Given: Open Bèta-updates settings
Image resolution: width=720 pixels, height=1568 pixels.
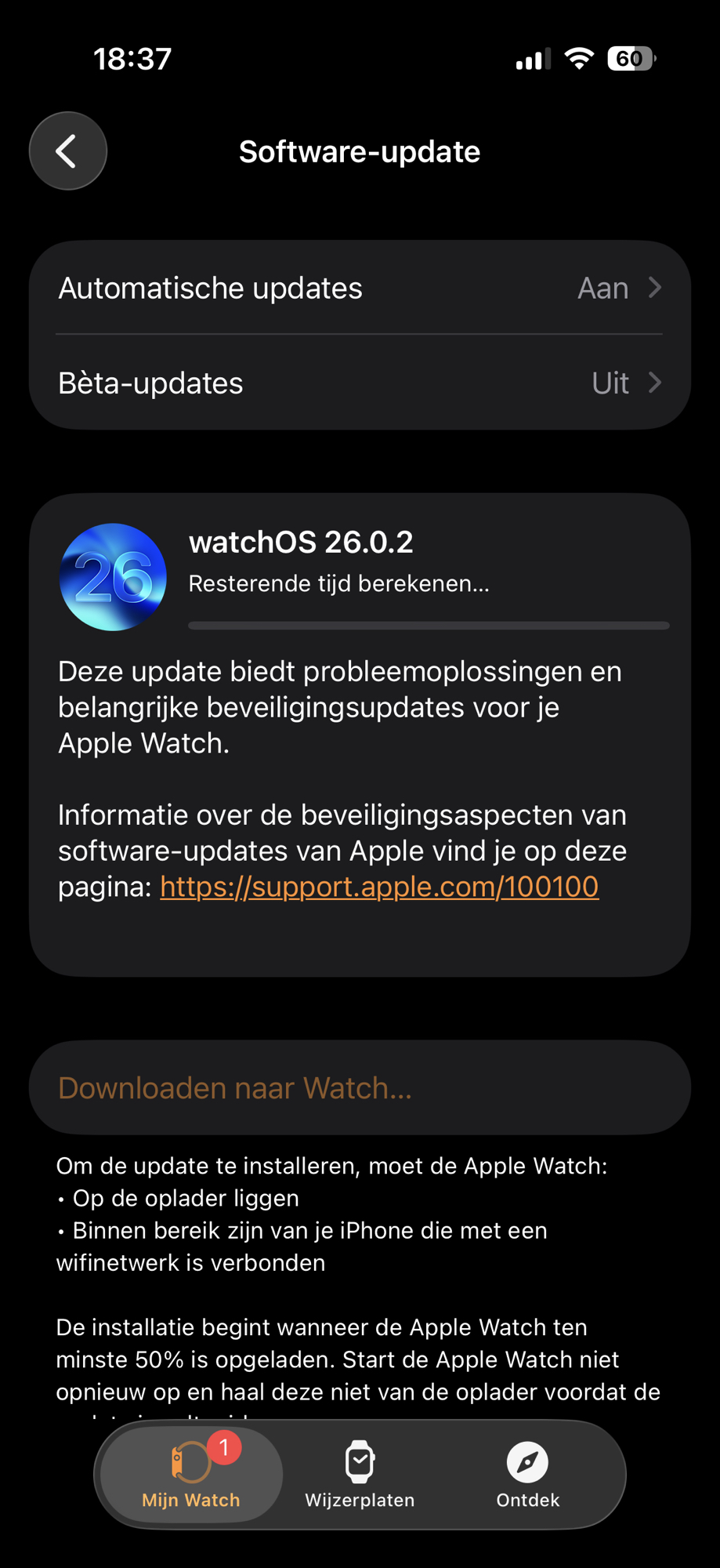Looking at the screenshot, I should pyautogui.click(x=360, y=383).
